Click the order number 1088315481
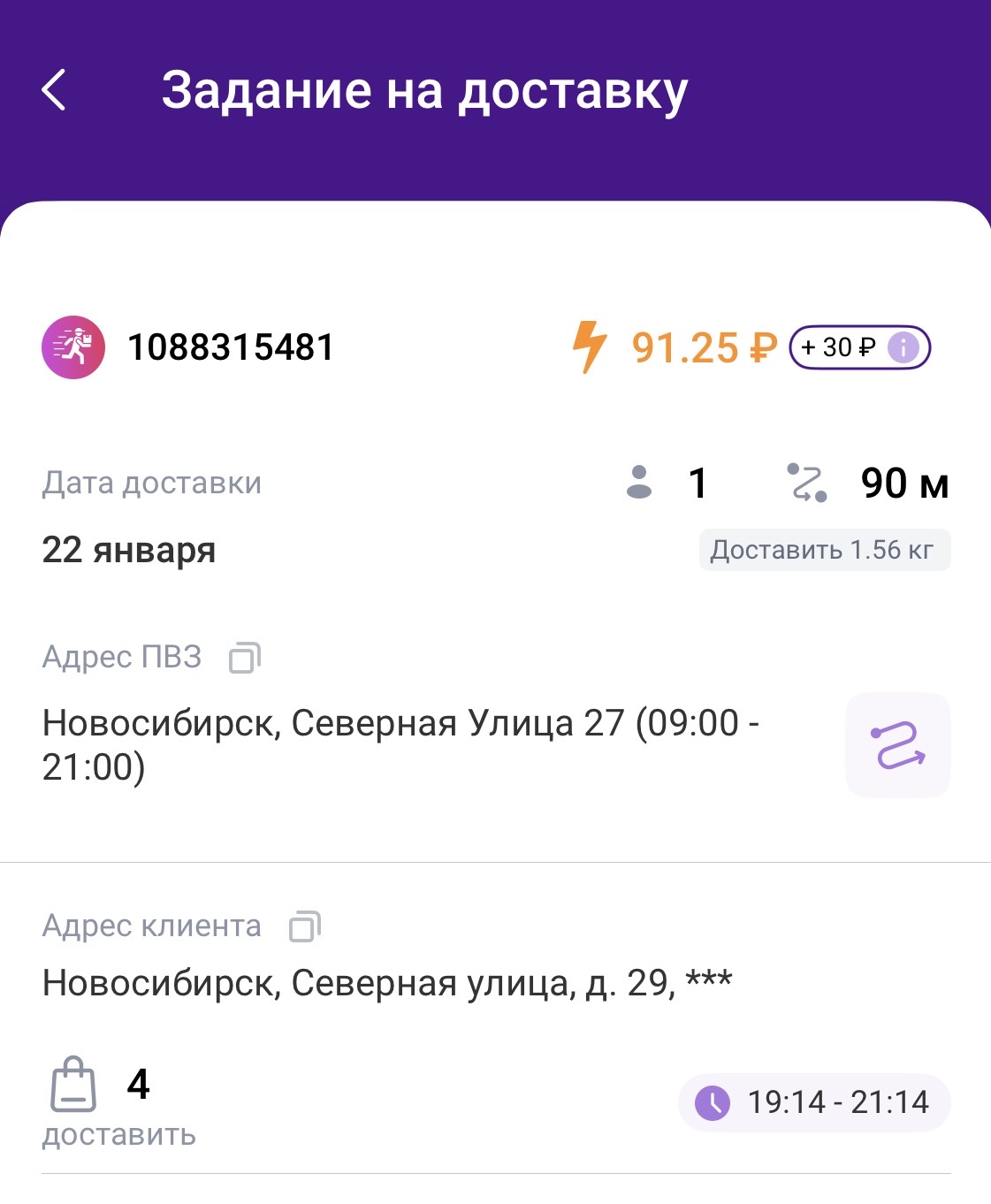The width and height of the screenshot is (991, 1204). pyautogui.click(x=228, y=347)
